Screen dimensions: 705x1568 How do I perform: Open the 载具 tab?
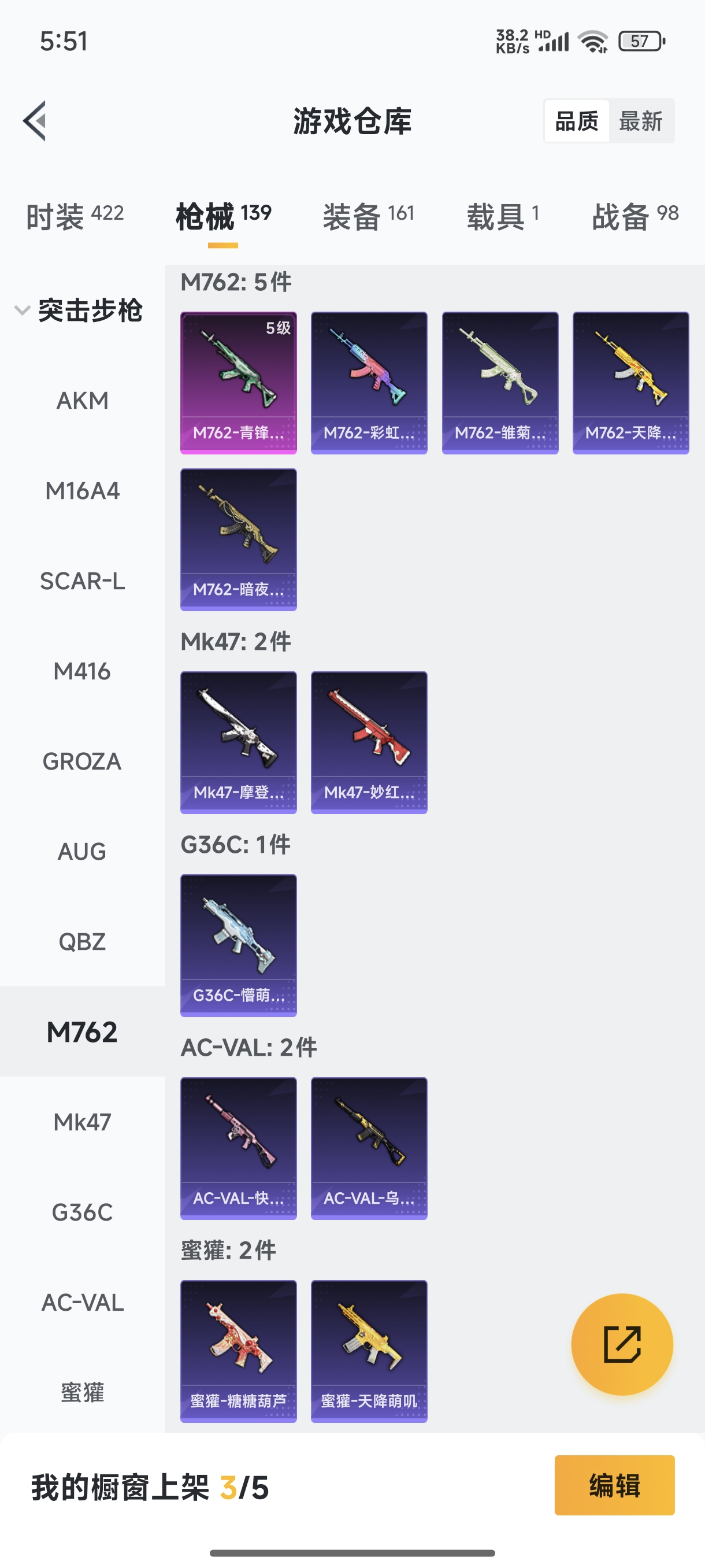[502, 216]
